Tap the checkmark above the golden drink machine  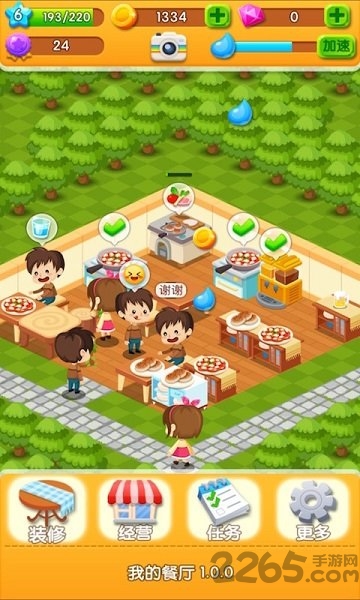(275, 243)
